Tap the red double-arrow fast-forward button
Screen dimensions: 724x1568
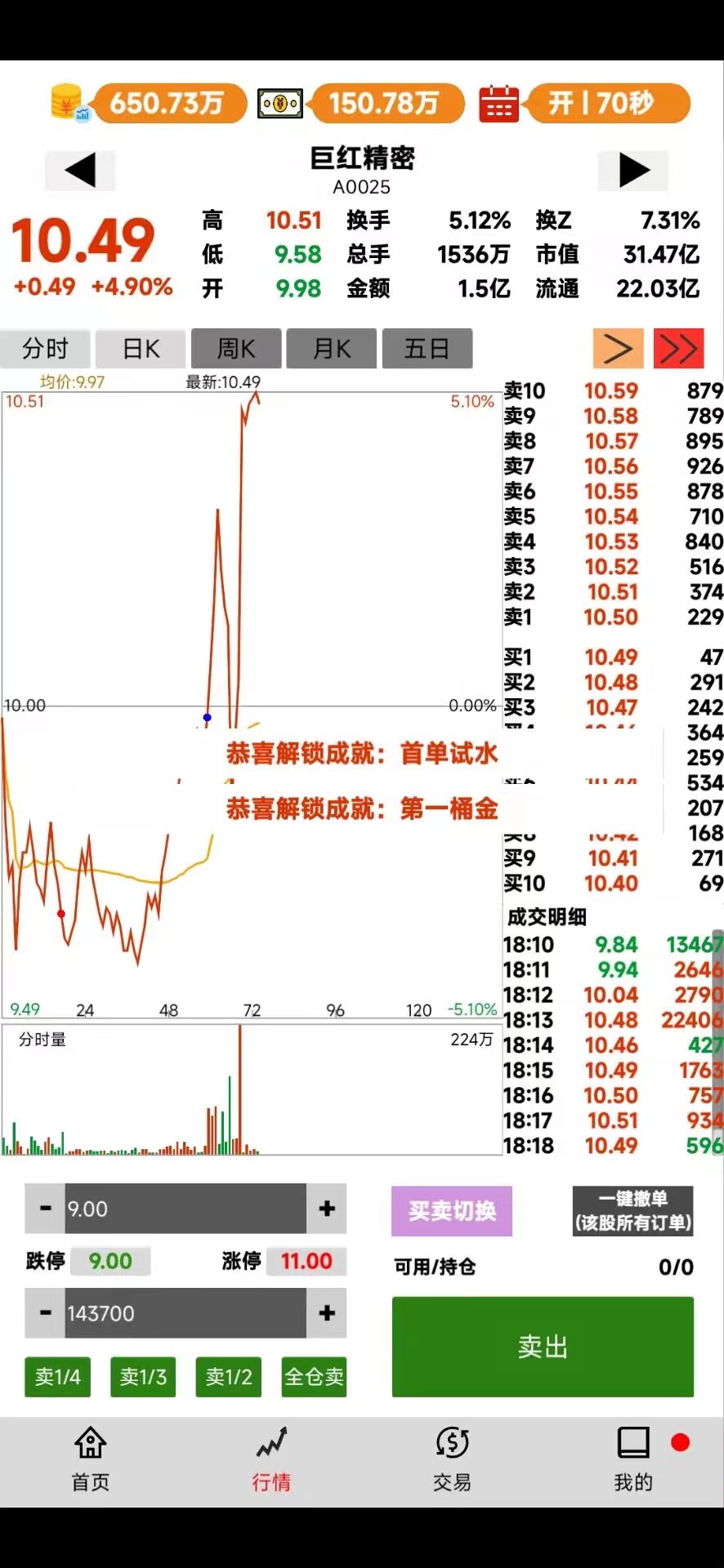click(678, 349)
